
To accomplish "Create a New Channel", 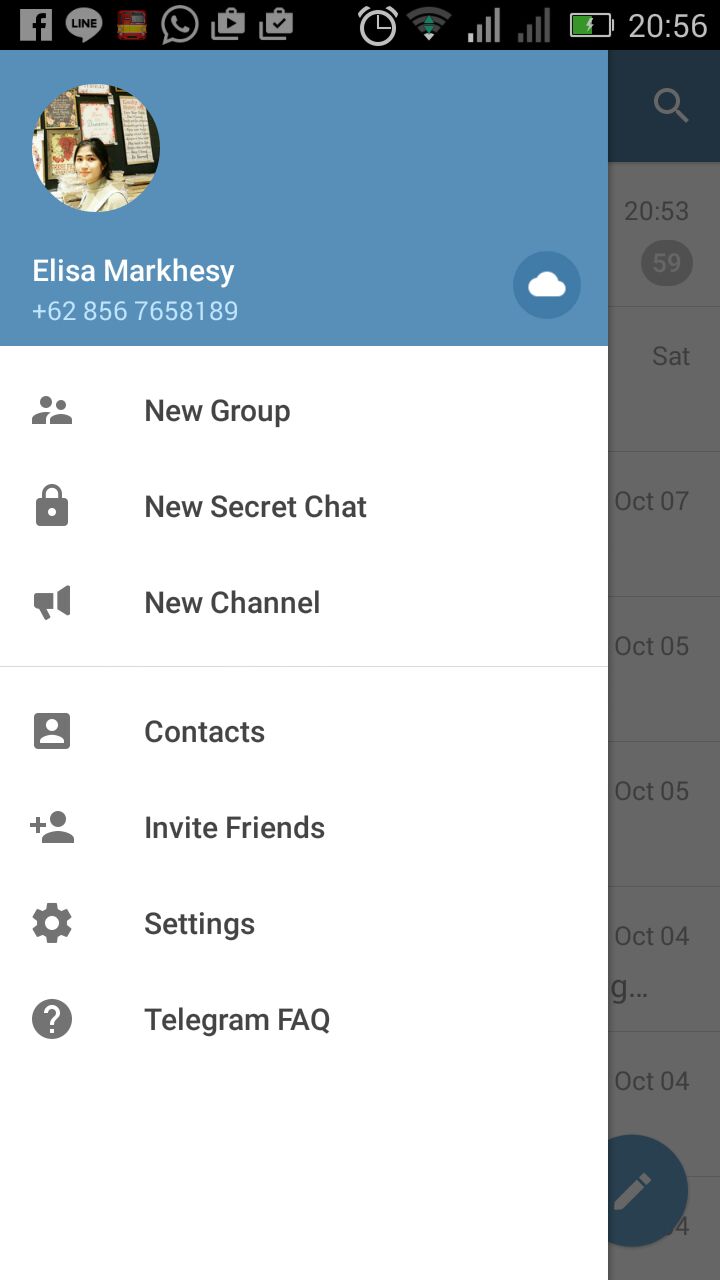I will [232, 603].
